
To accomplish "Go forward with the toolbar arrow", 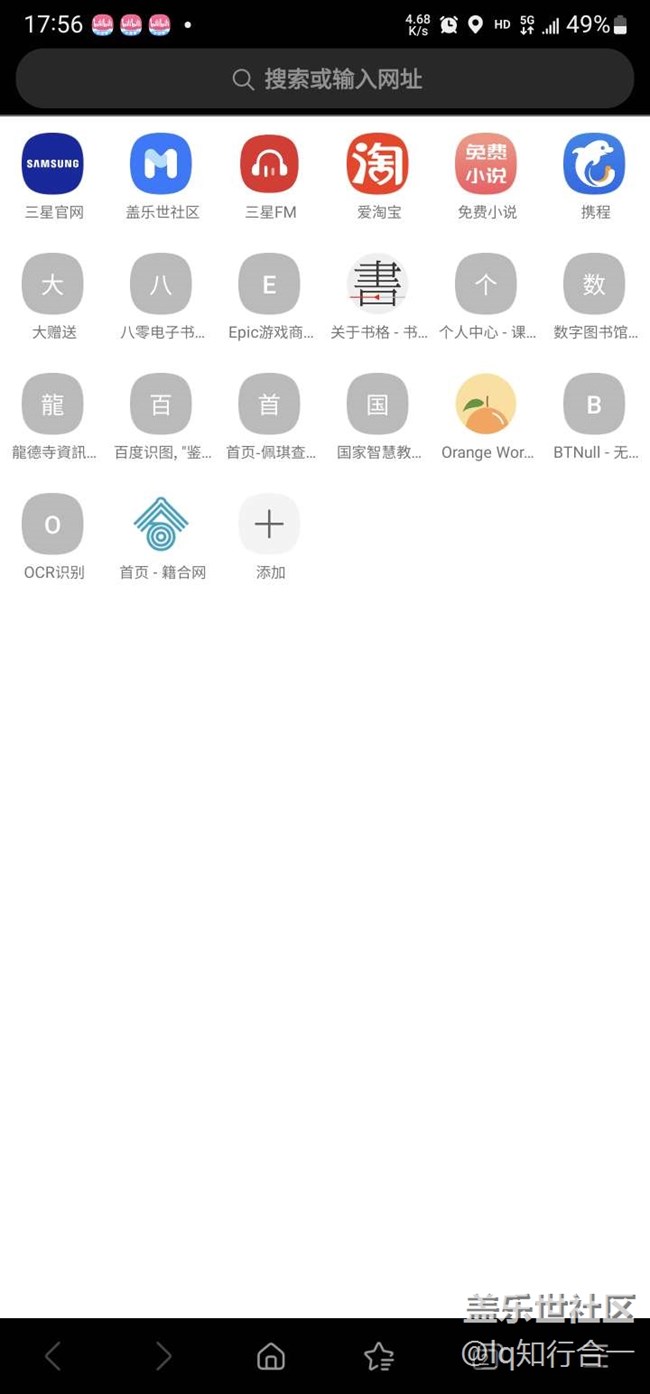I will coord(163,1356).
